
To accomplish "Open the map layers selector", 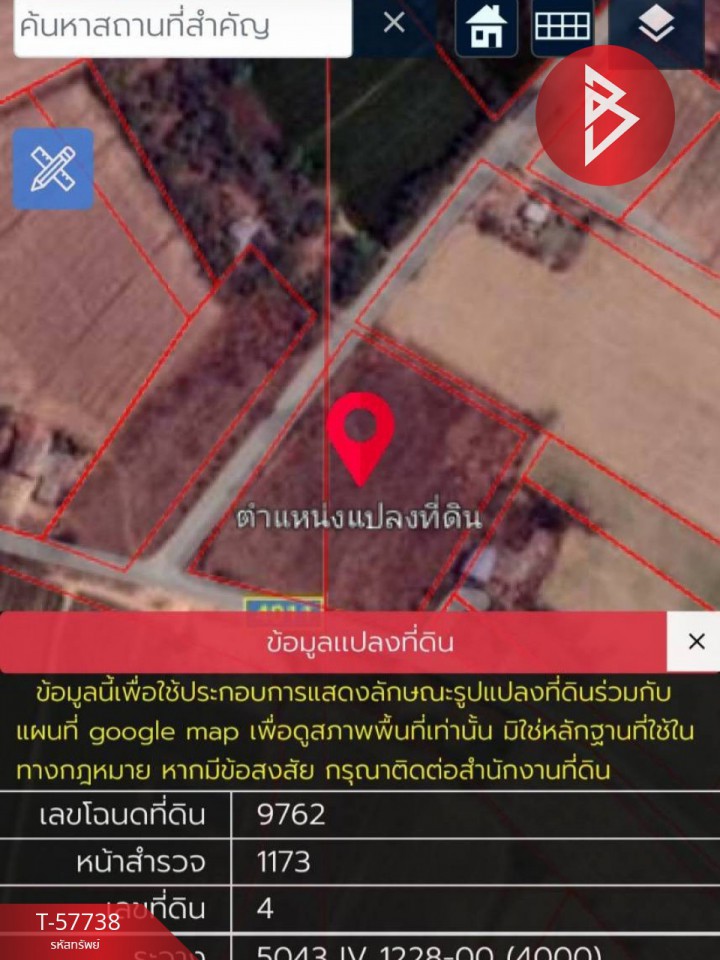I will click(x=655, y=28).
